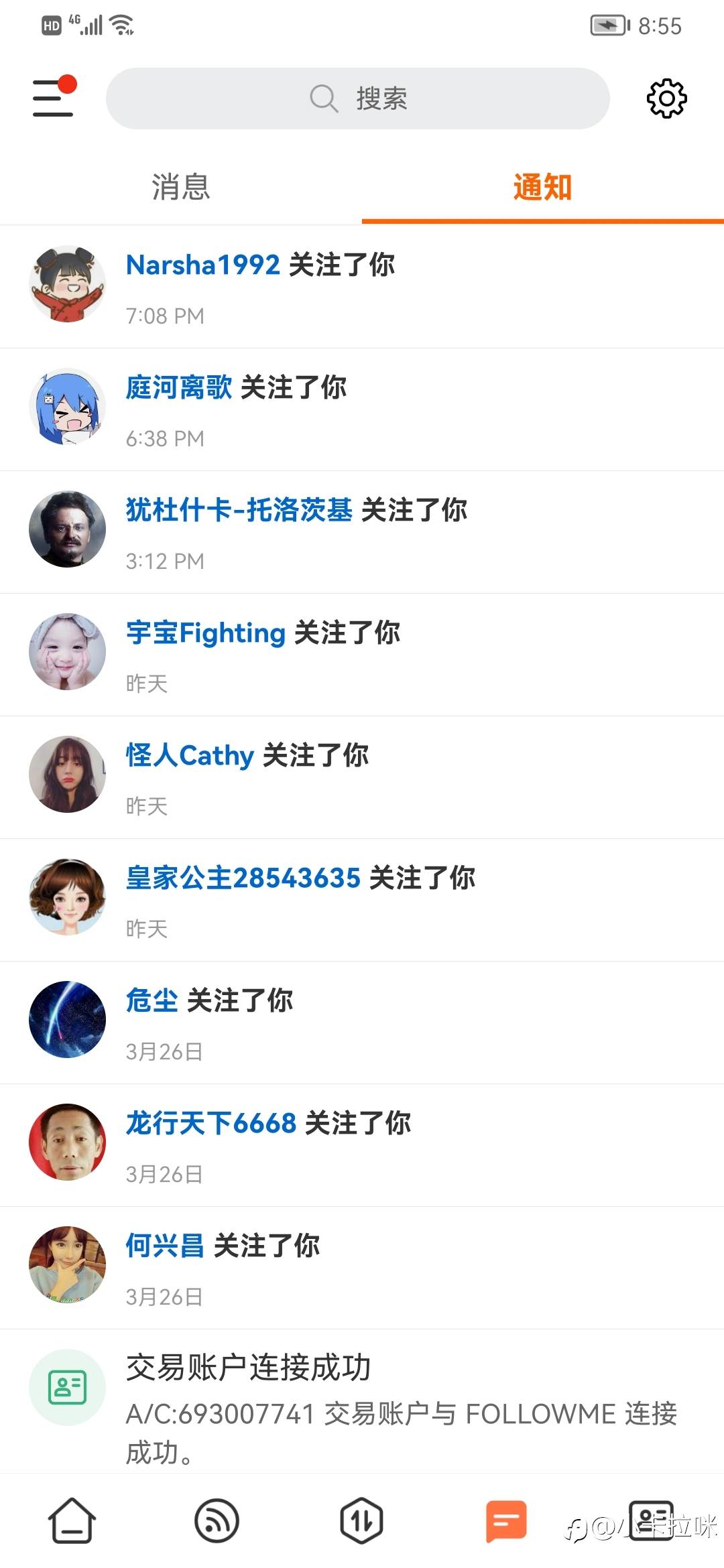Image resolution: width=724 pixels, height=1568 pixels.
Task: Switch to the 消息 tab
Action: (181, 186)
